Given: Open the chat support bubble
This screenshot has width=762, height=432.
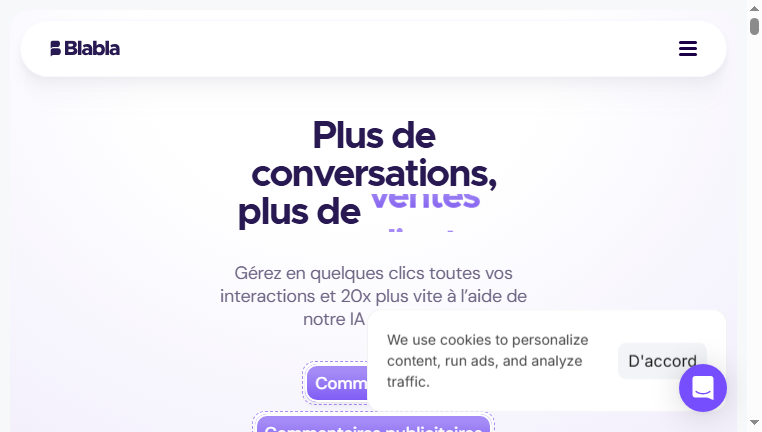Looking at the screenshot, I should 702,388.
